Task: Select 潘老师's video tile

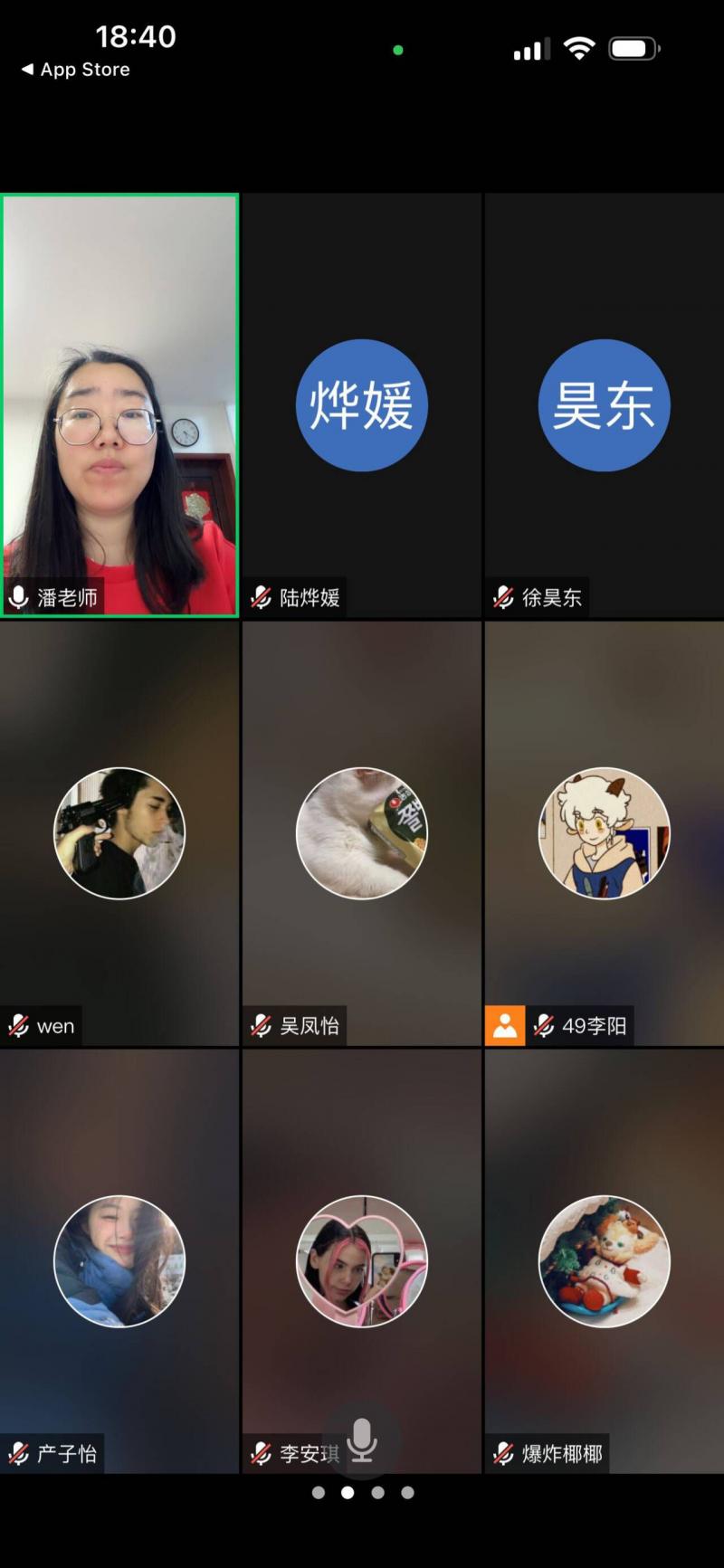Action: [x=119, y=404]
